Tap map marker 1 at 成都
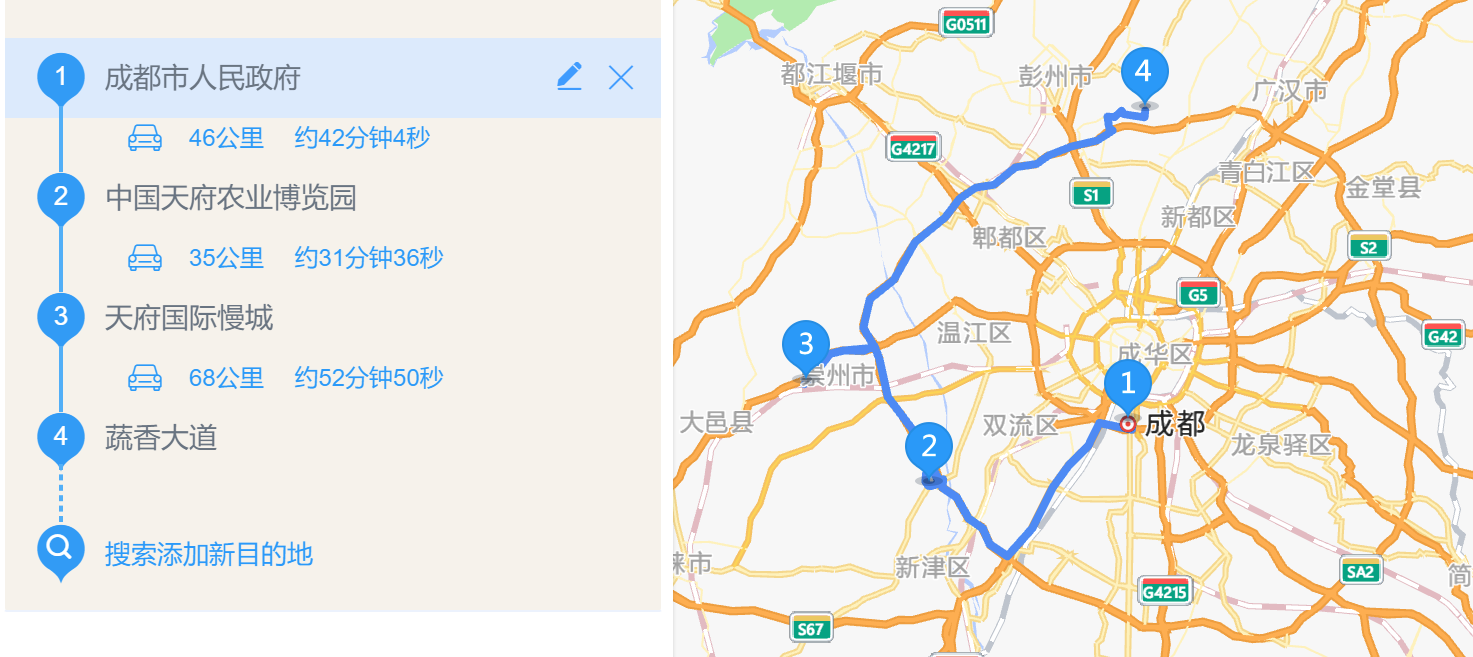 point(1128,385)
